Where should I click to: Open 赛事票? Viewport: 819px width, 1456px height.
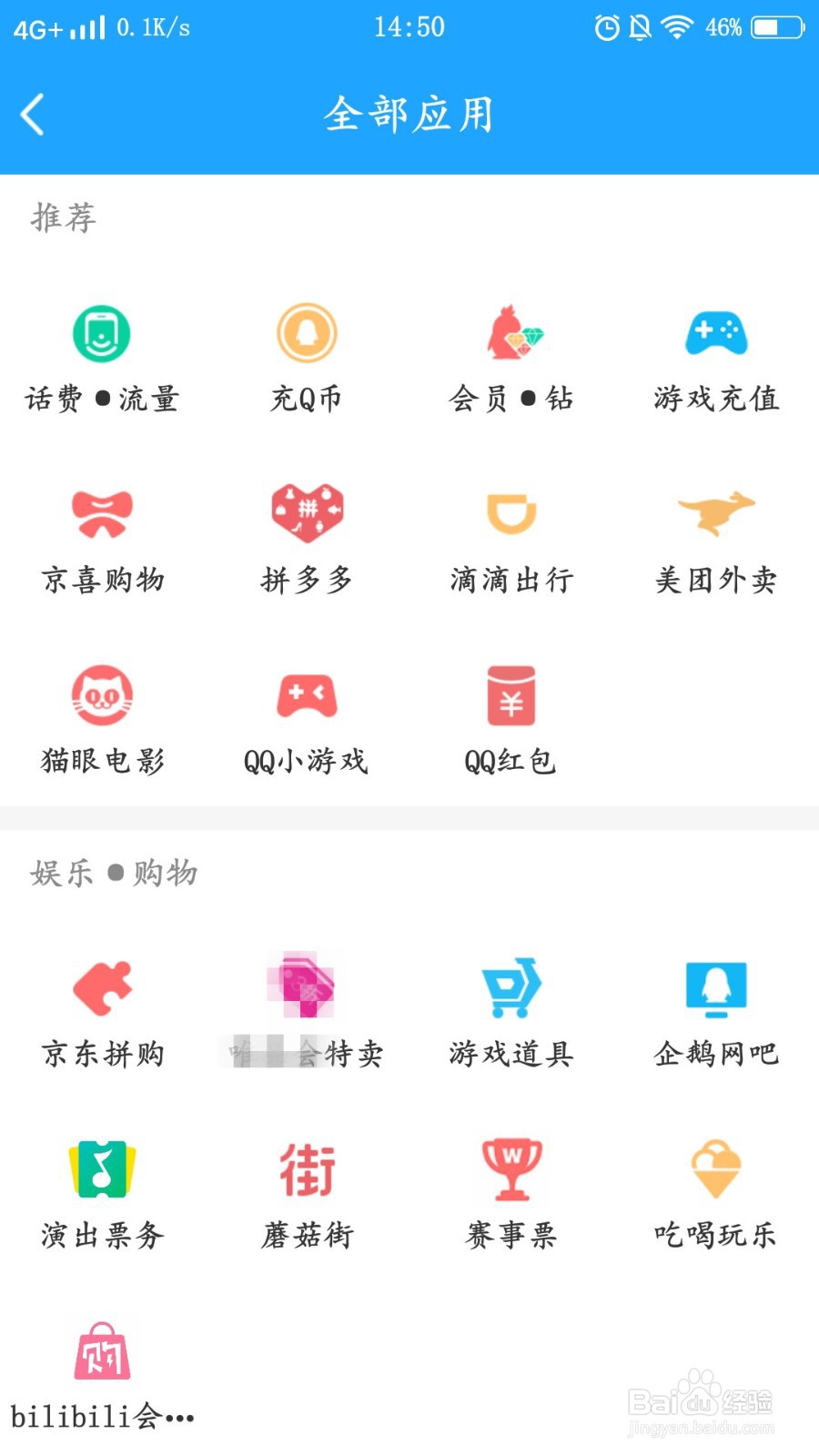tap(511, 1196)
